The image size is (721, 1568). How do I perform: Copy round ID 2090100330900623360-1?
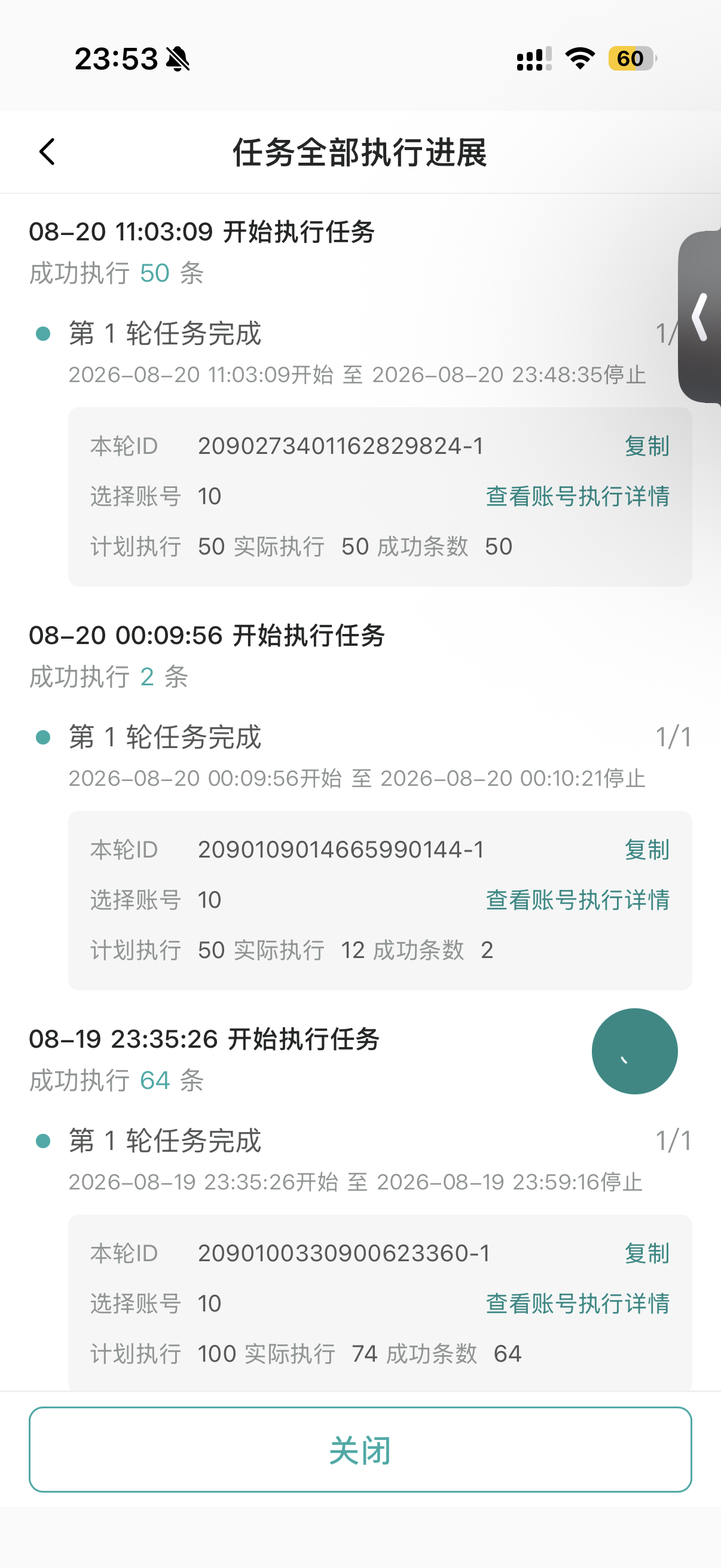point(647,1253)
